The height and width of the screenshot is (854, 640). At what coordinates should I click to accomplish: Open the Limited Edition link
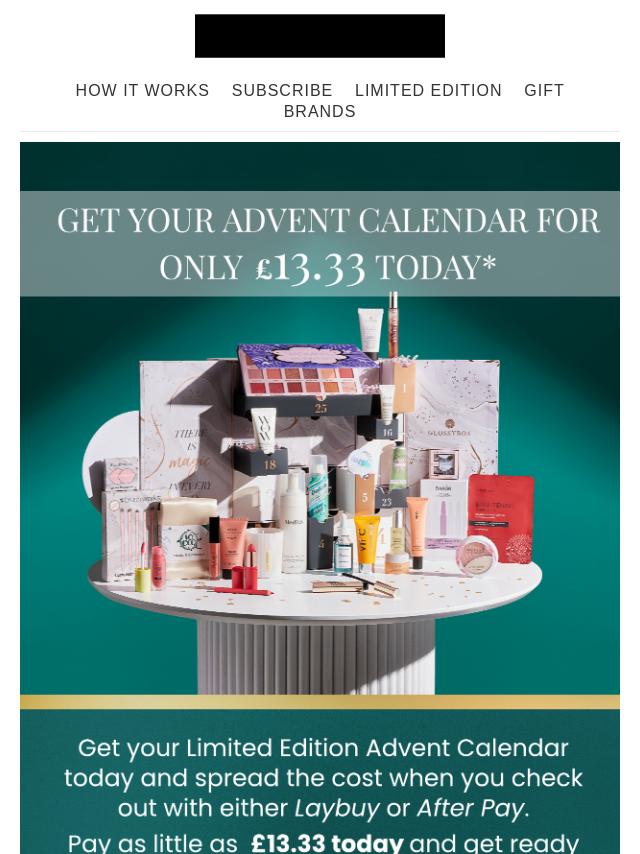[x=428, y=90]
